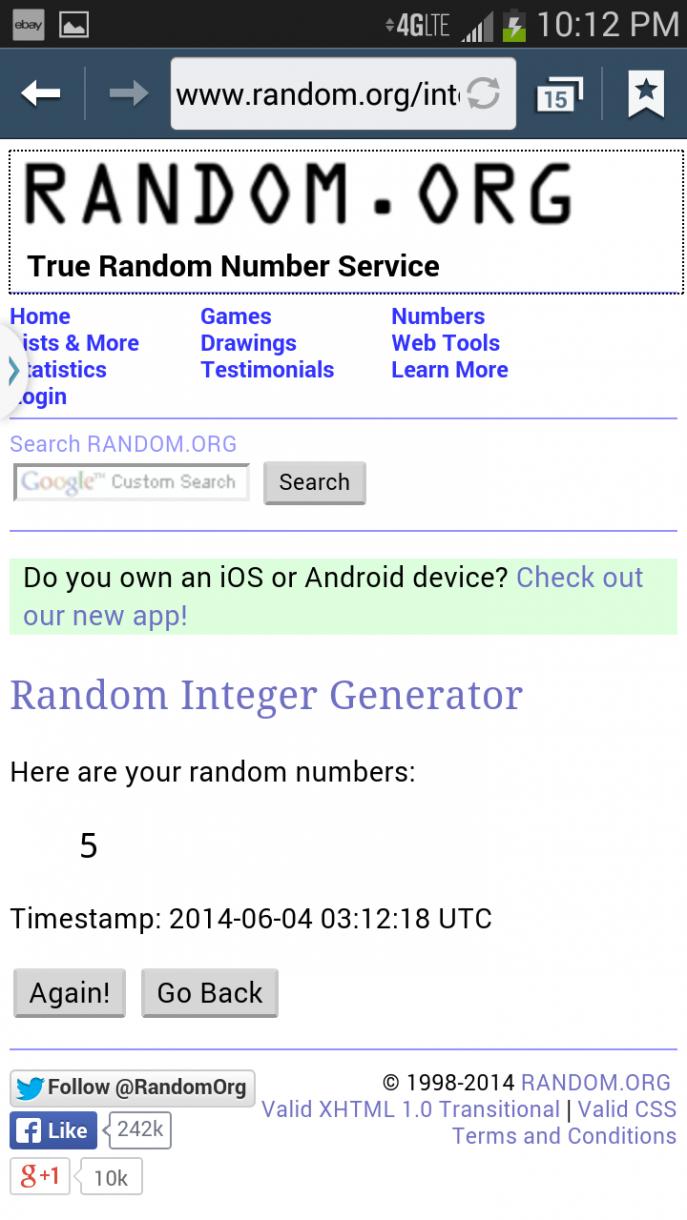
Task: Open the Testimonials link
Action: 267,369
